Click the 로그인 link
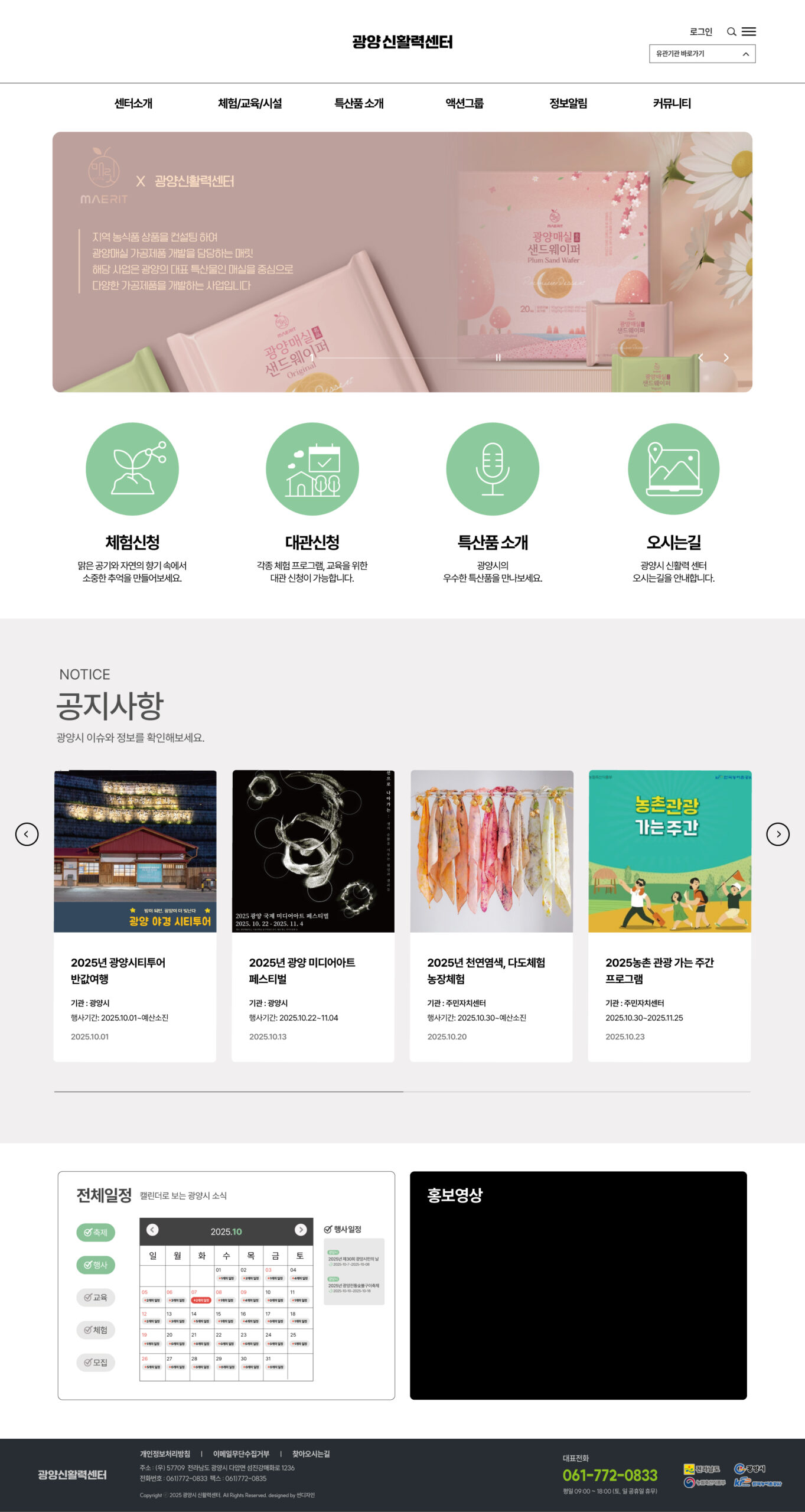 tap(700, 32)
